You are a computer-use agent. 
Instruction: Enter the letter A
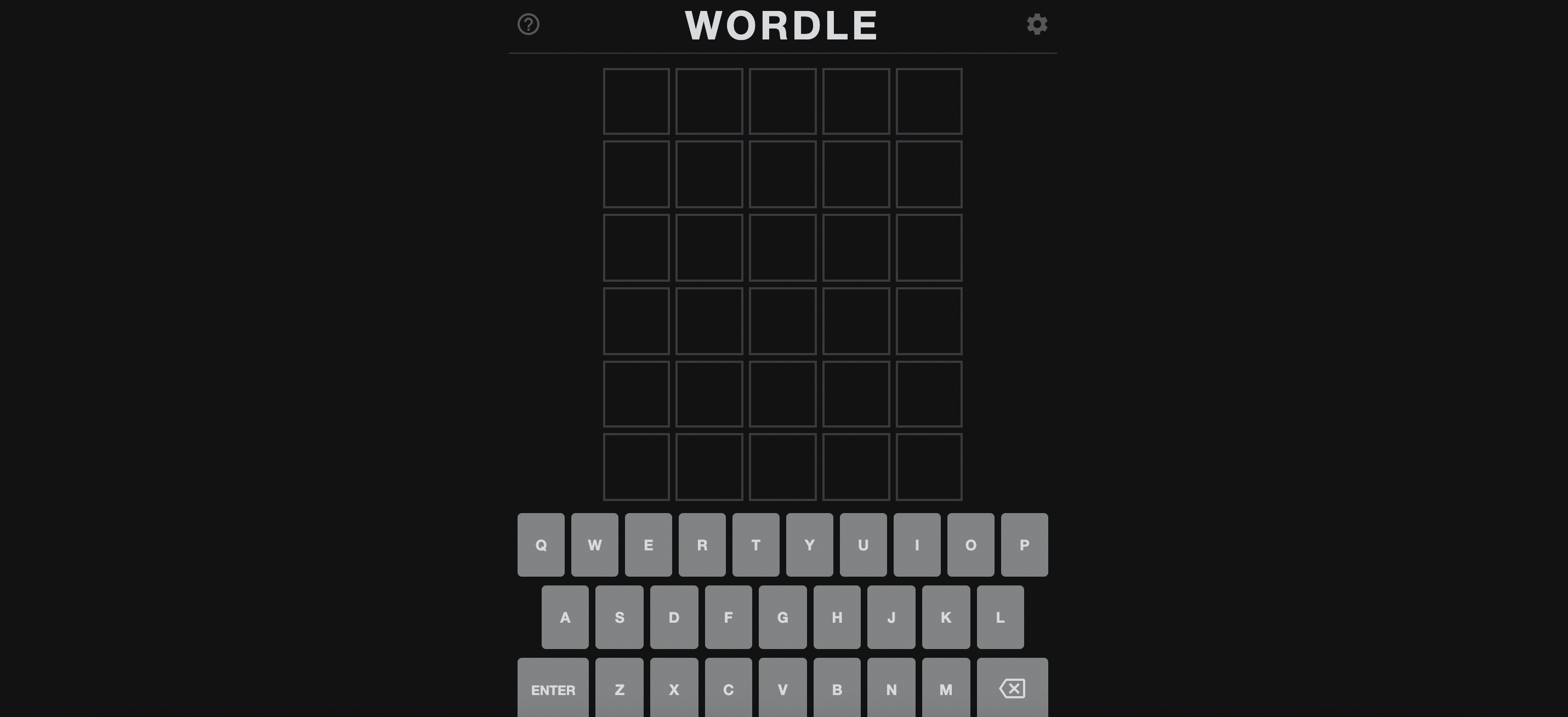(x=565, y=617)
